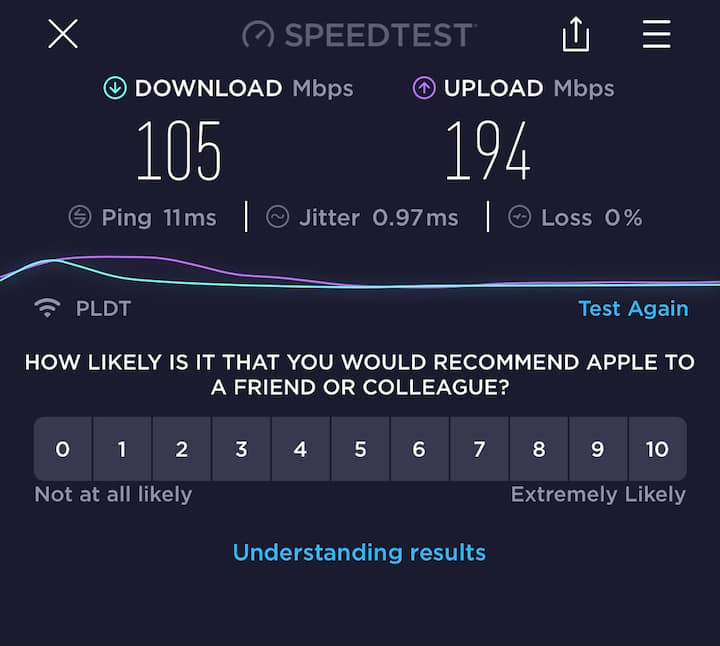Close the speed test results
This screenshot has width=720, height=646.
coord(63,34)
